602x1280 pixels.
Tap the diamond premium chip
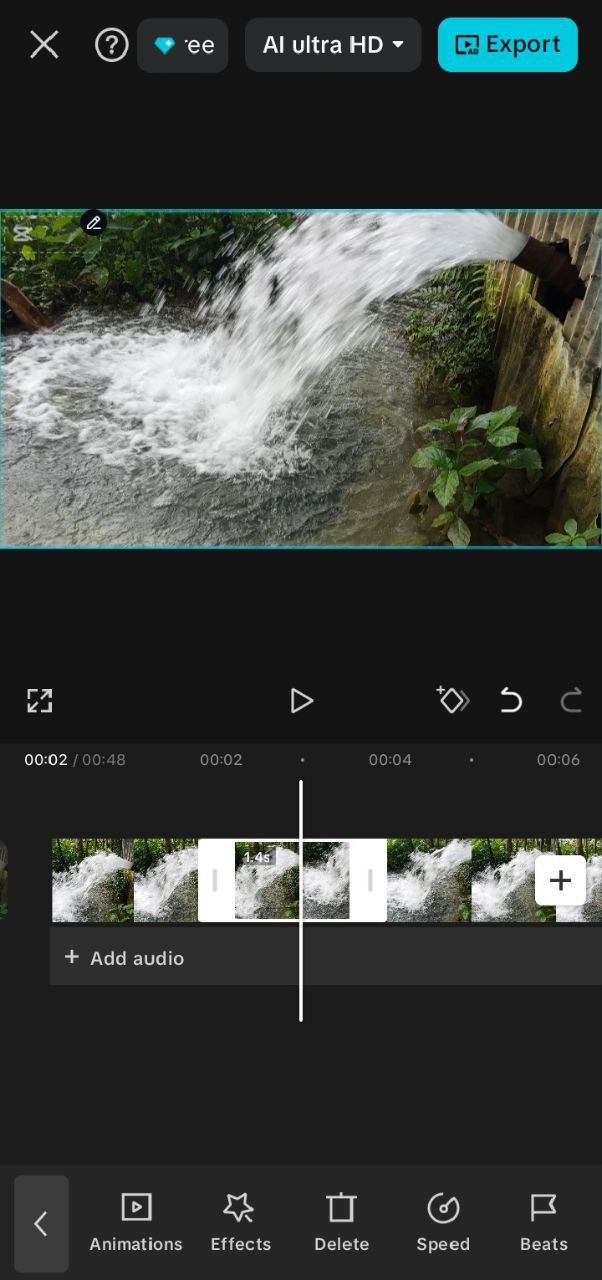point(182,45)
